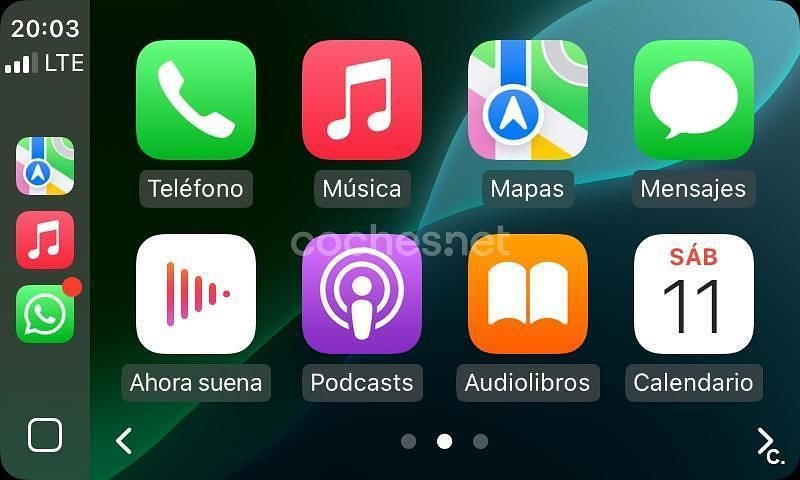Switch to Music from the sidebar
The width and height of the screenshot is (800, 480).
tap(45, 240)
